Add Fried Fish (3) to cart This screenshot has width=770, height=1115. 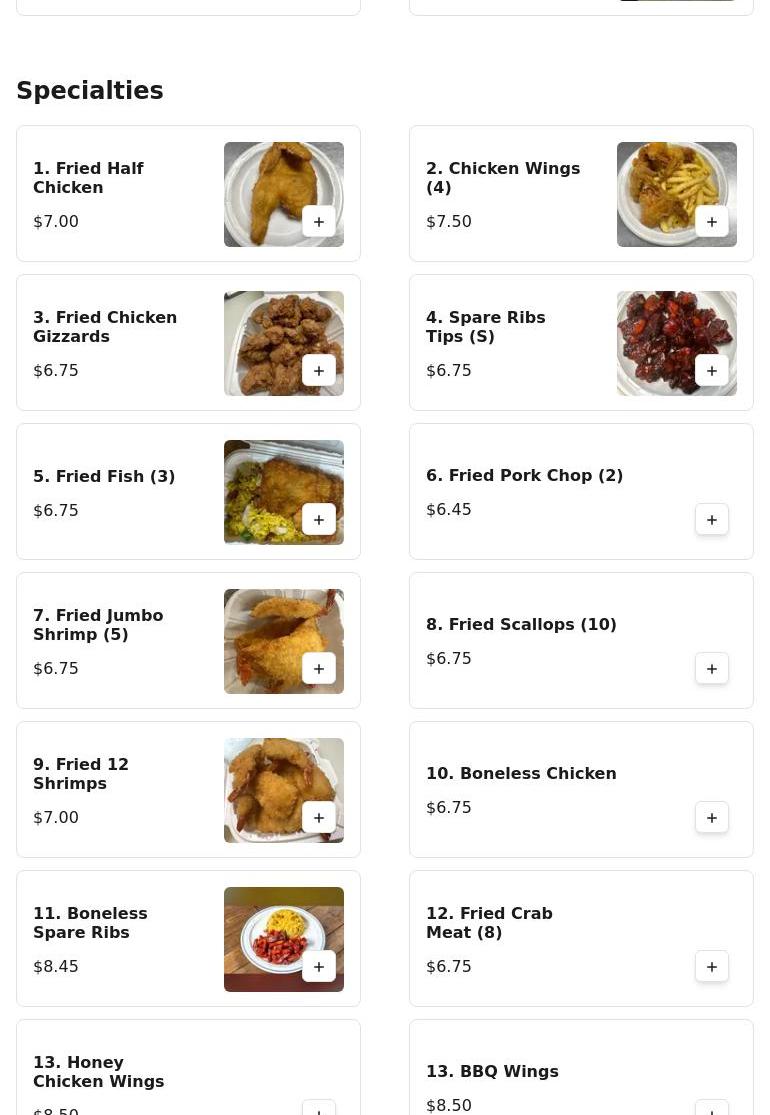click(319, 520)
